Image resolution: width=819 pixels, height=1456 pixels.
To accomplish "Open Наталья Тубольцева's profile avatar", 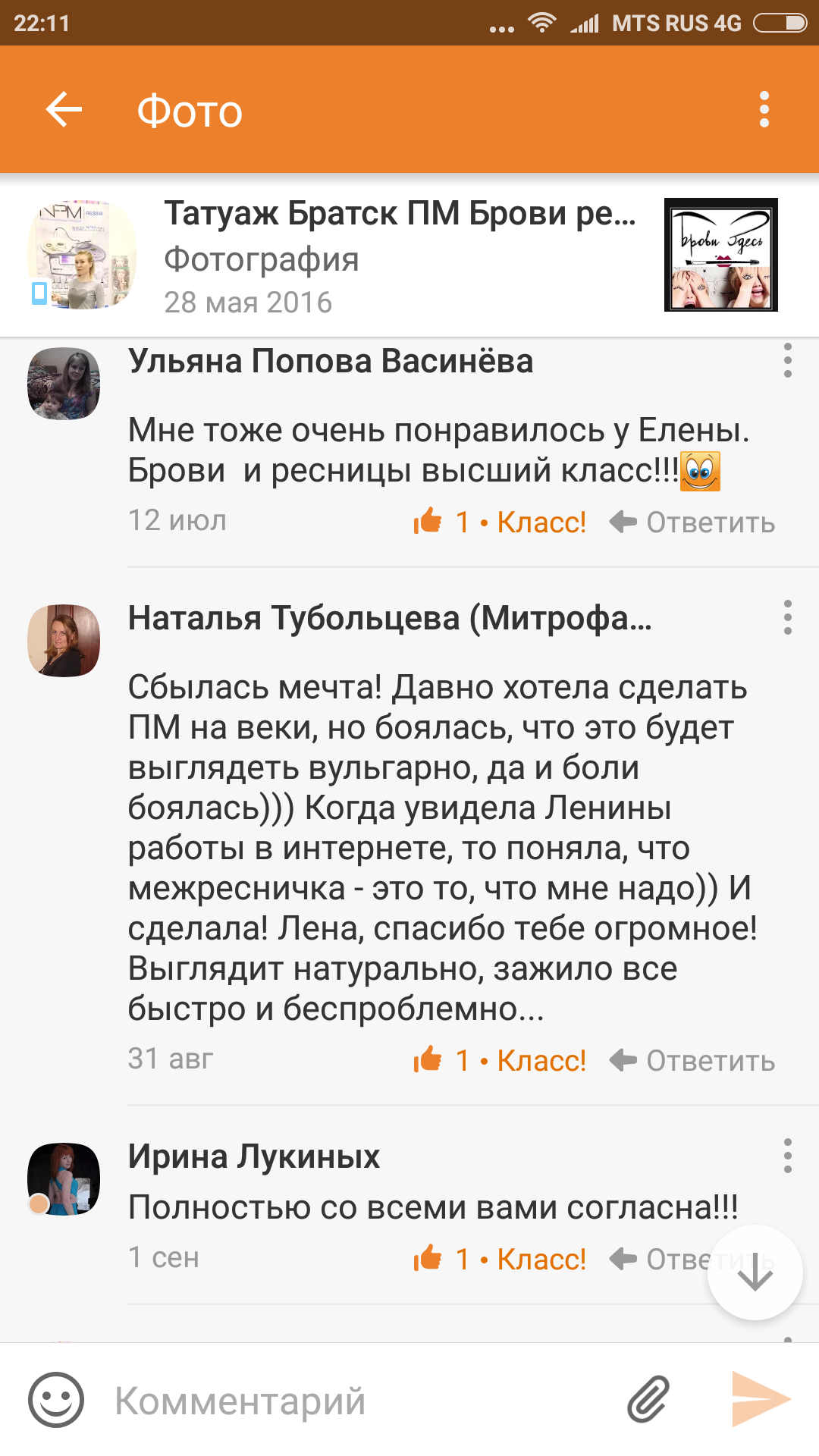I will 64,641.
